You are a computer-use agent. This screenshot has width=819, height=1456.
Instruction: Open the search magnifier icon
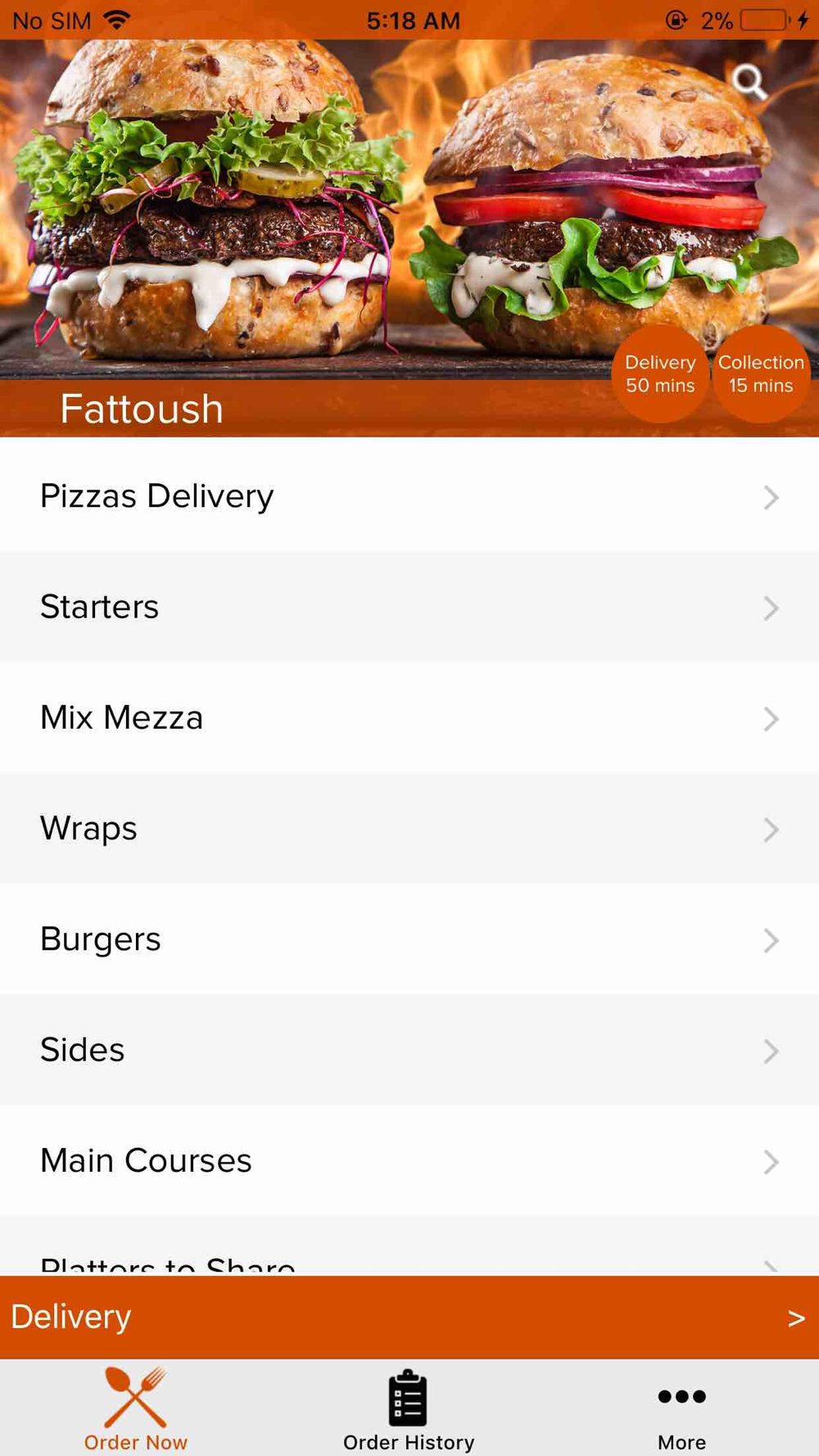pyautogui.click(x=749, y=81)
